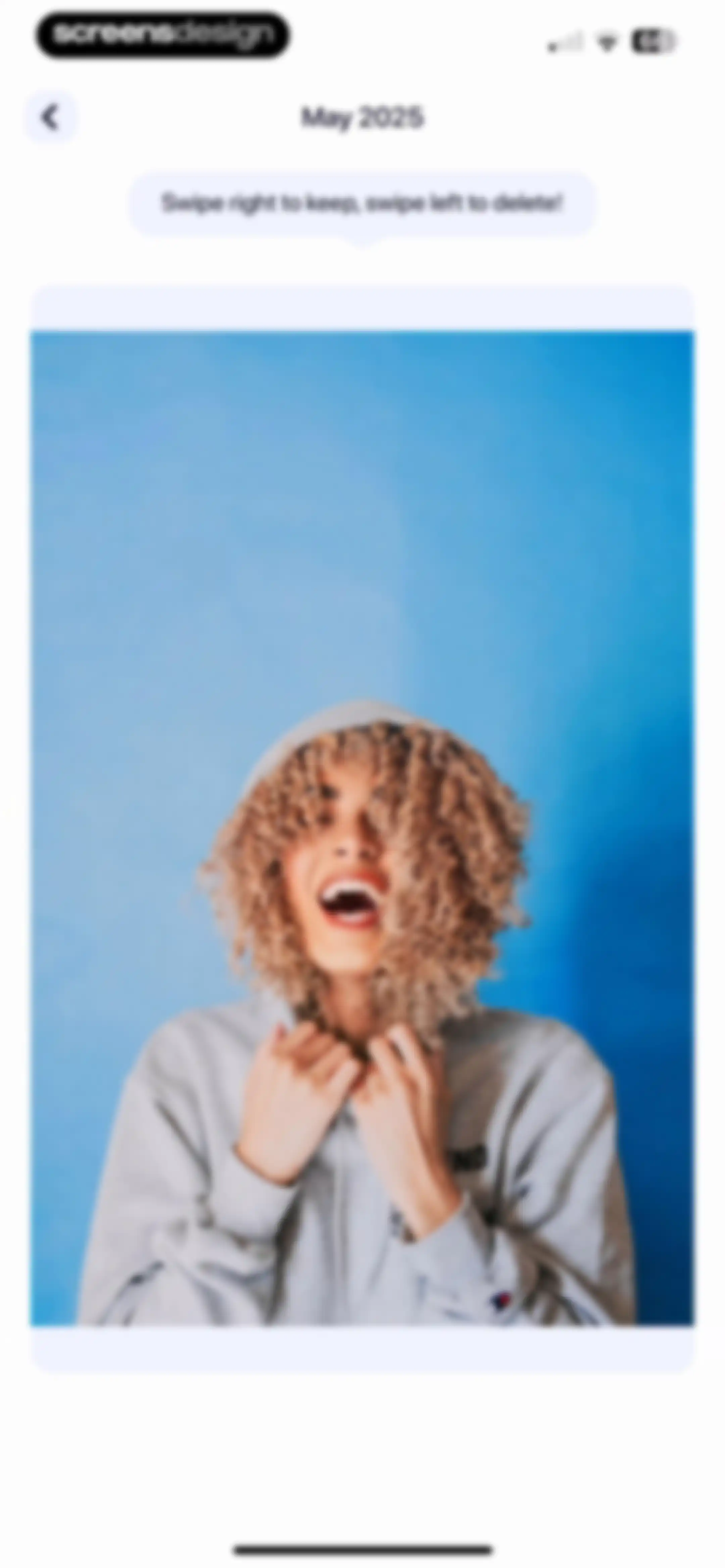
Task: Go back using the arrow button
Action: point(51,117)
